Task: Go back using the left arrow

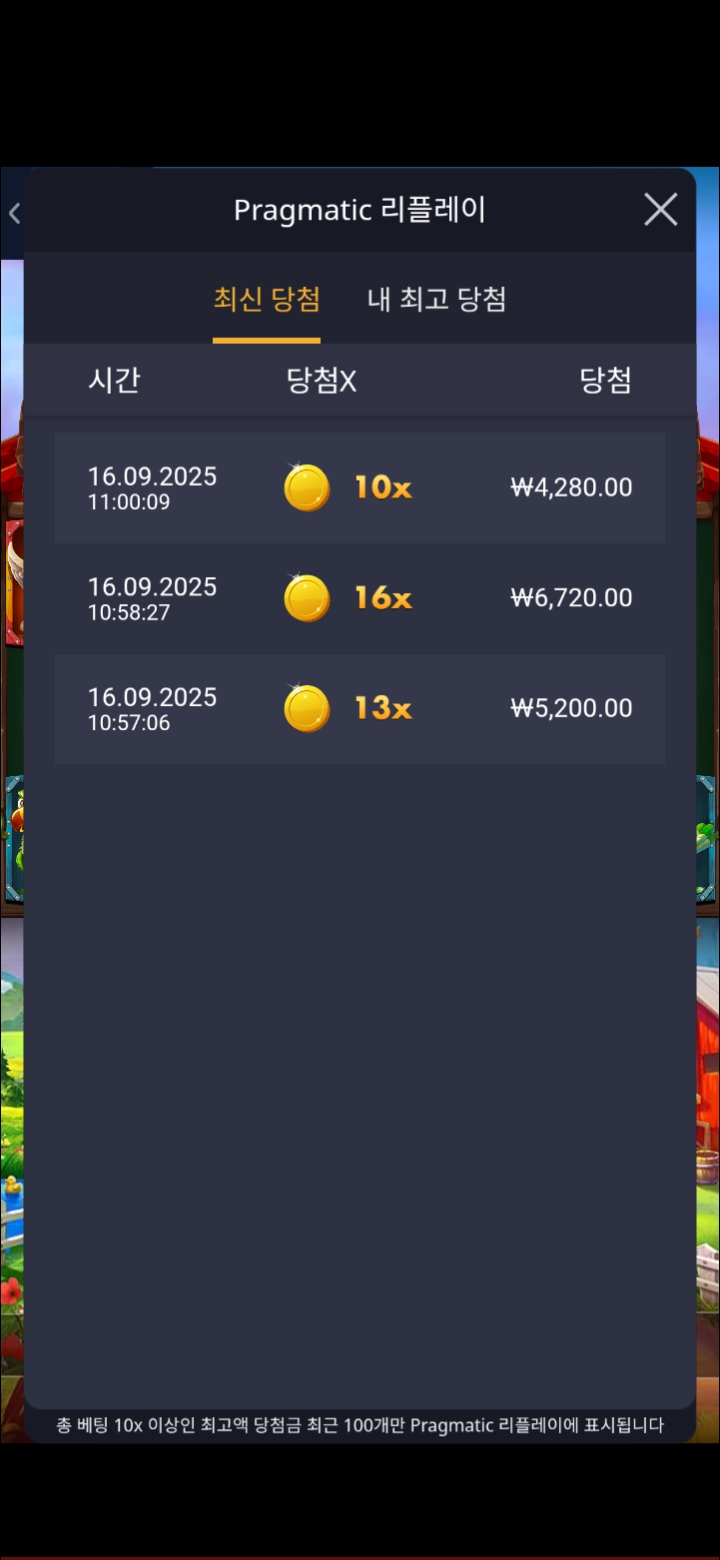Action: pyautogui.click(x=14, y=212)
